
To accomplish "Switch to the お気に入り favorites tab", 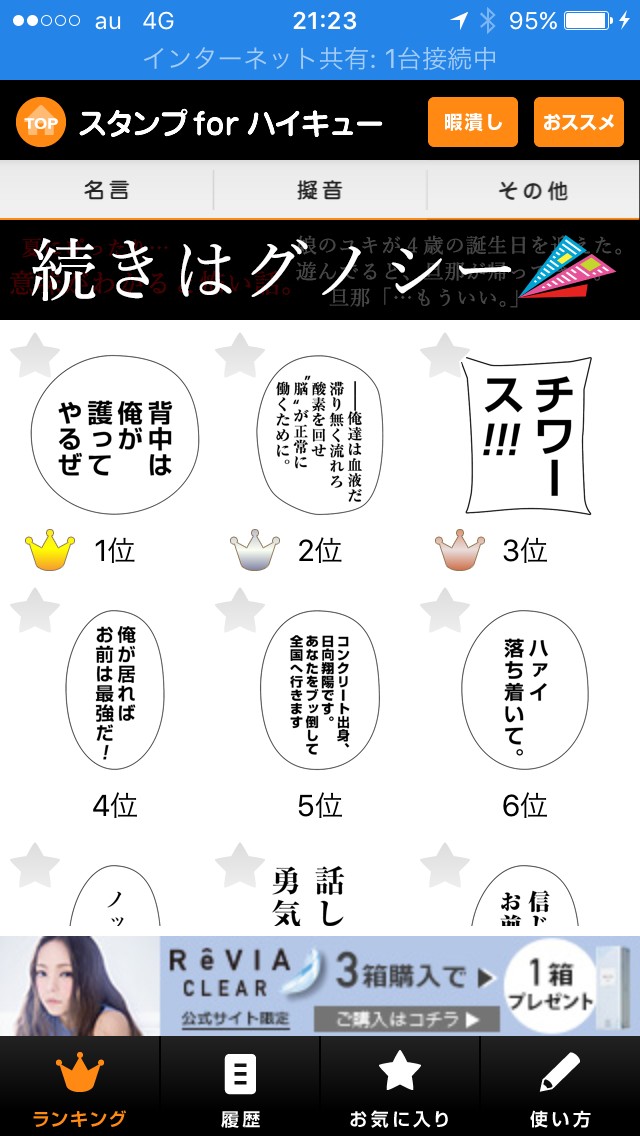I will tap(400, 1086).
